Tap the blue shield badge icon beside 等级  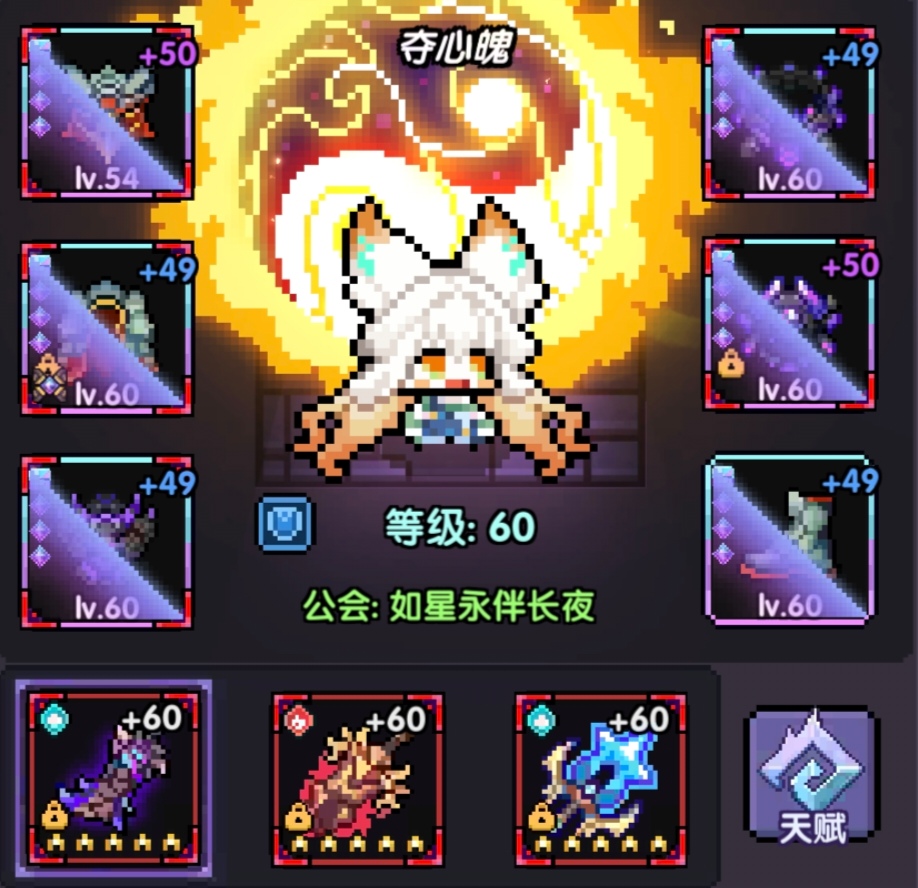[285, 524]
